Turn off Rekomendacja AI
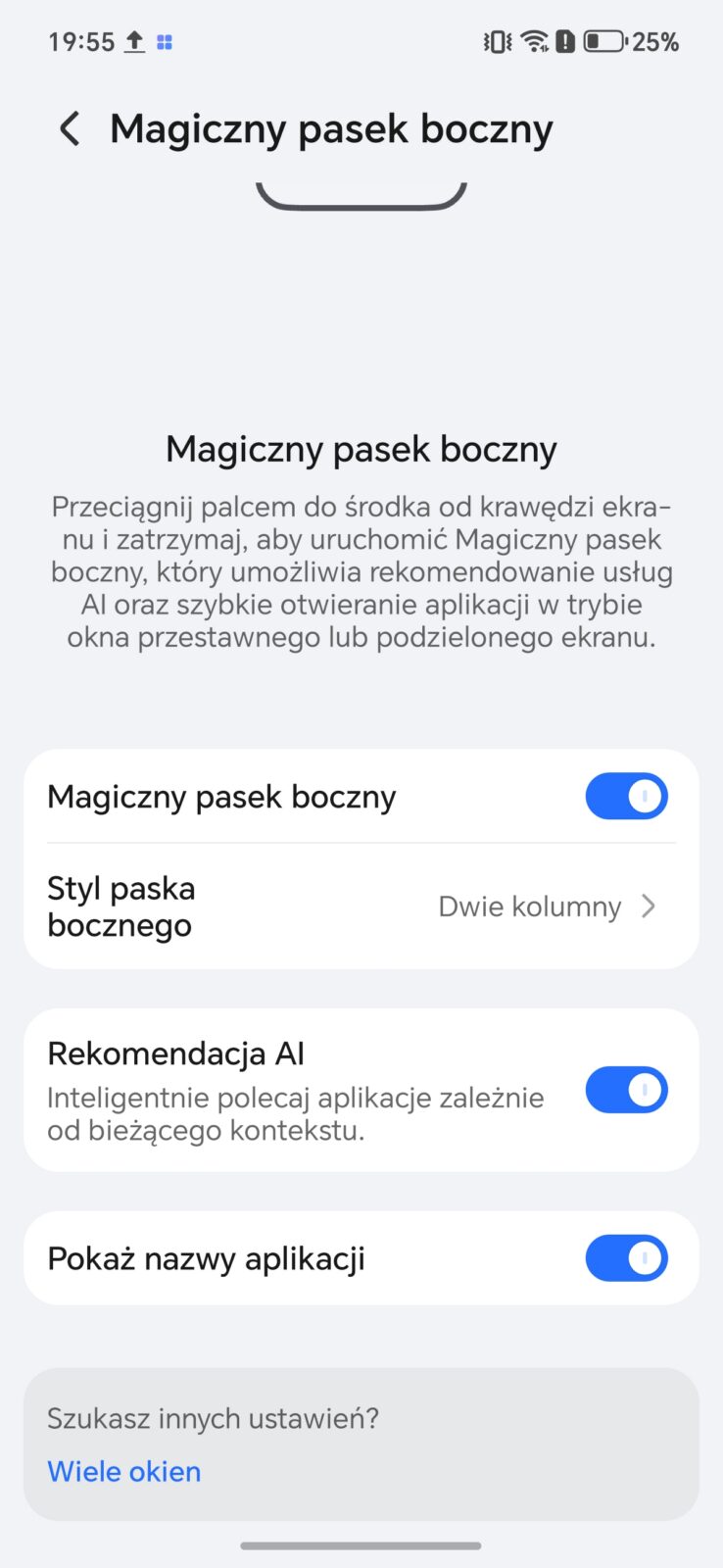 coord(626,1090)
